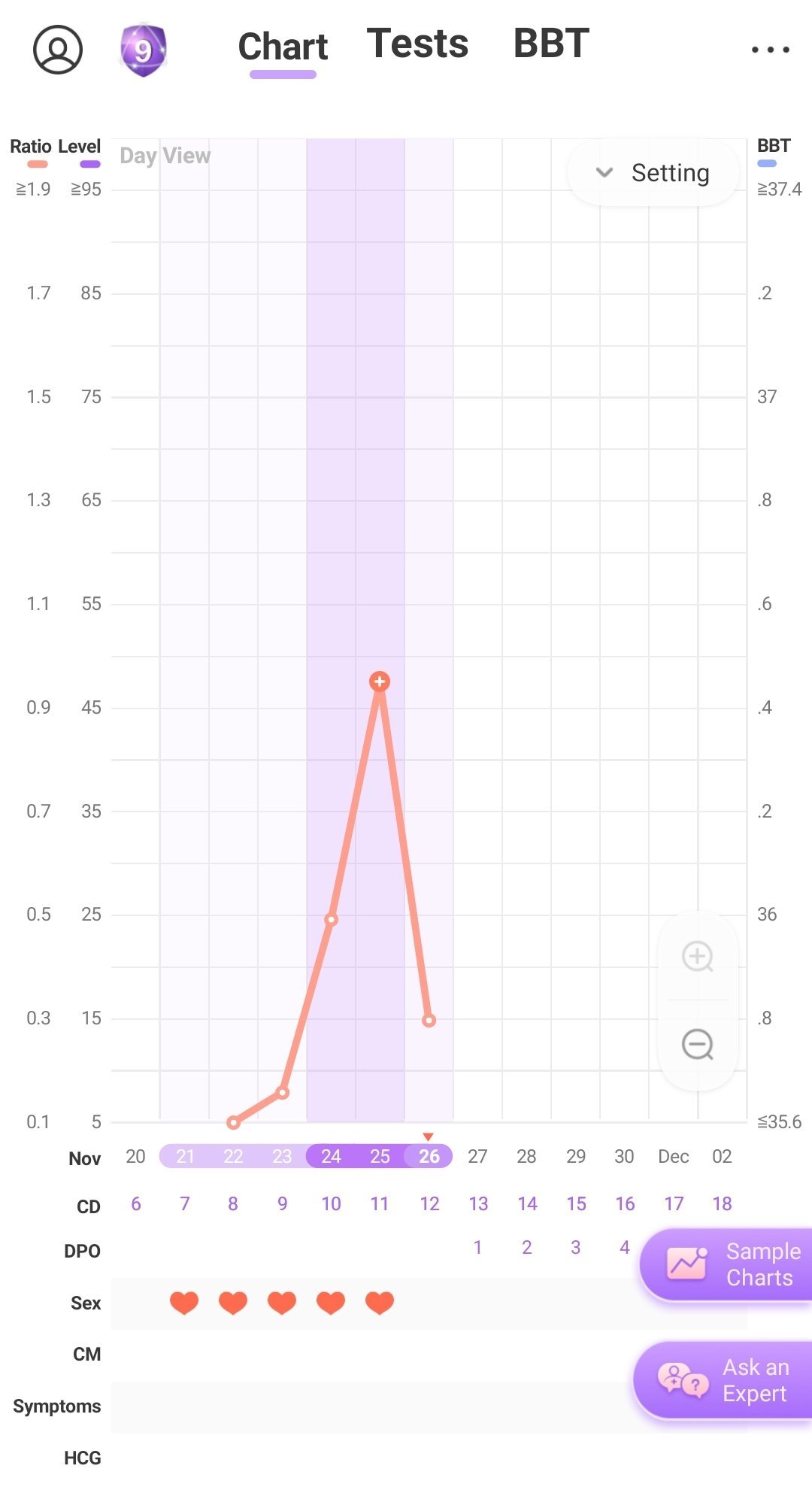The width and height of the screenshot is (812, 1493).
Task: Switch to the BBT tab
Action: coord(551,44)
